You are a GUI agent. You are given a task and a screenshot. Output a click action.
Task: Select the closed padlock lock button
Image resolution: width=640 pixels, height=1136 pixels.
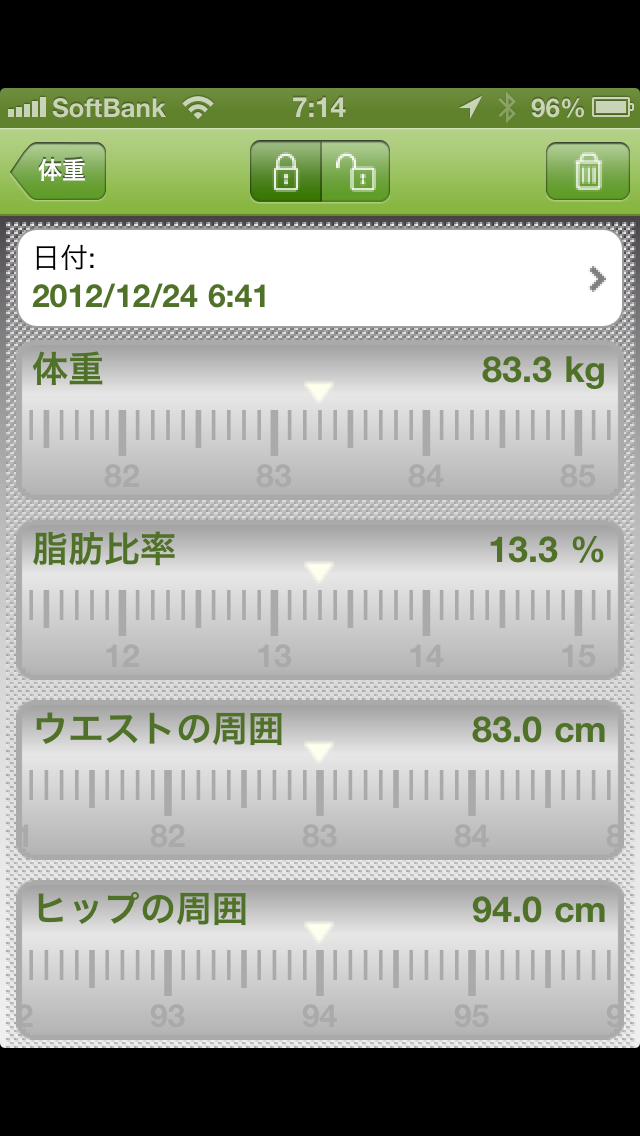click(286, 172)
